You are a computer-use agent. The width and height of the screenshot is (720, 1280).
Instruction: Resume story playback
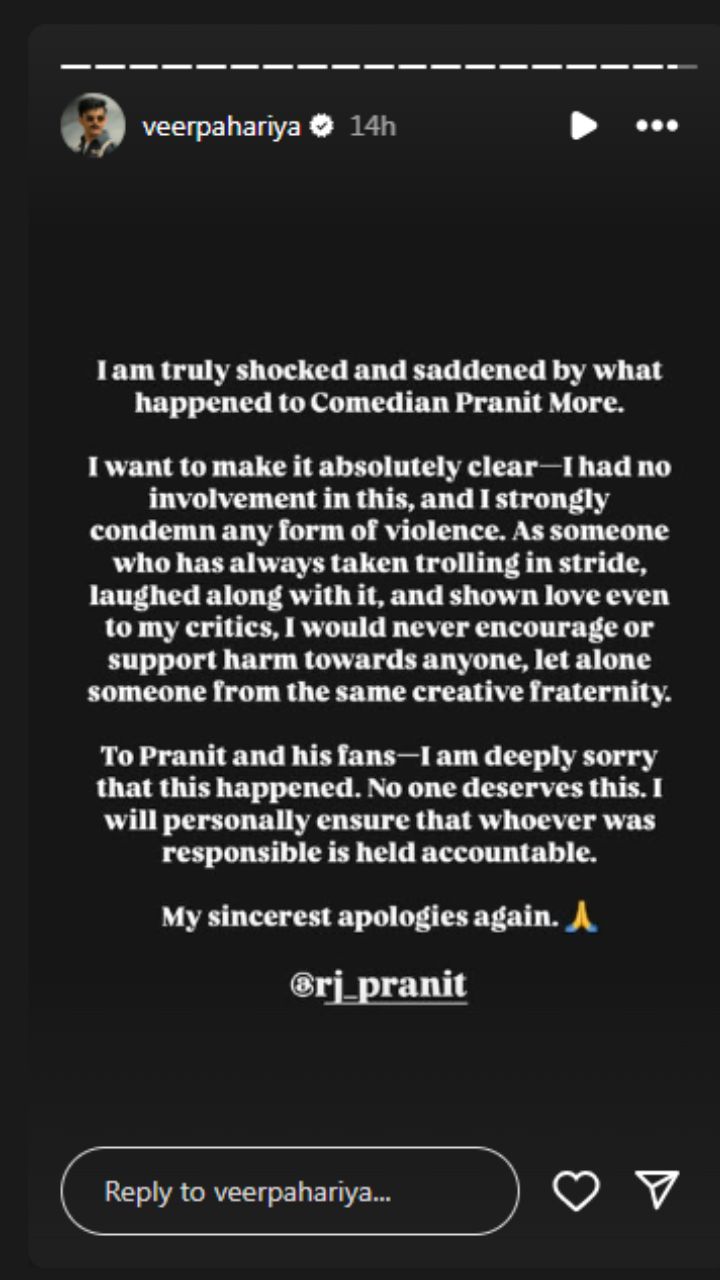[x=584, y=125]
